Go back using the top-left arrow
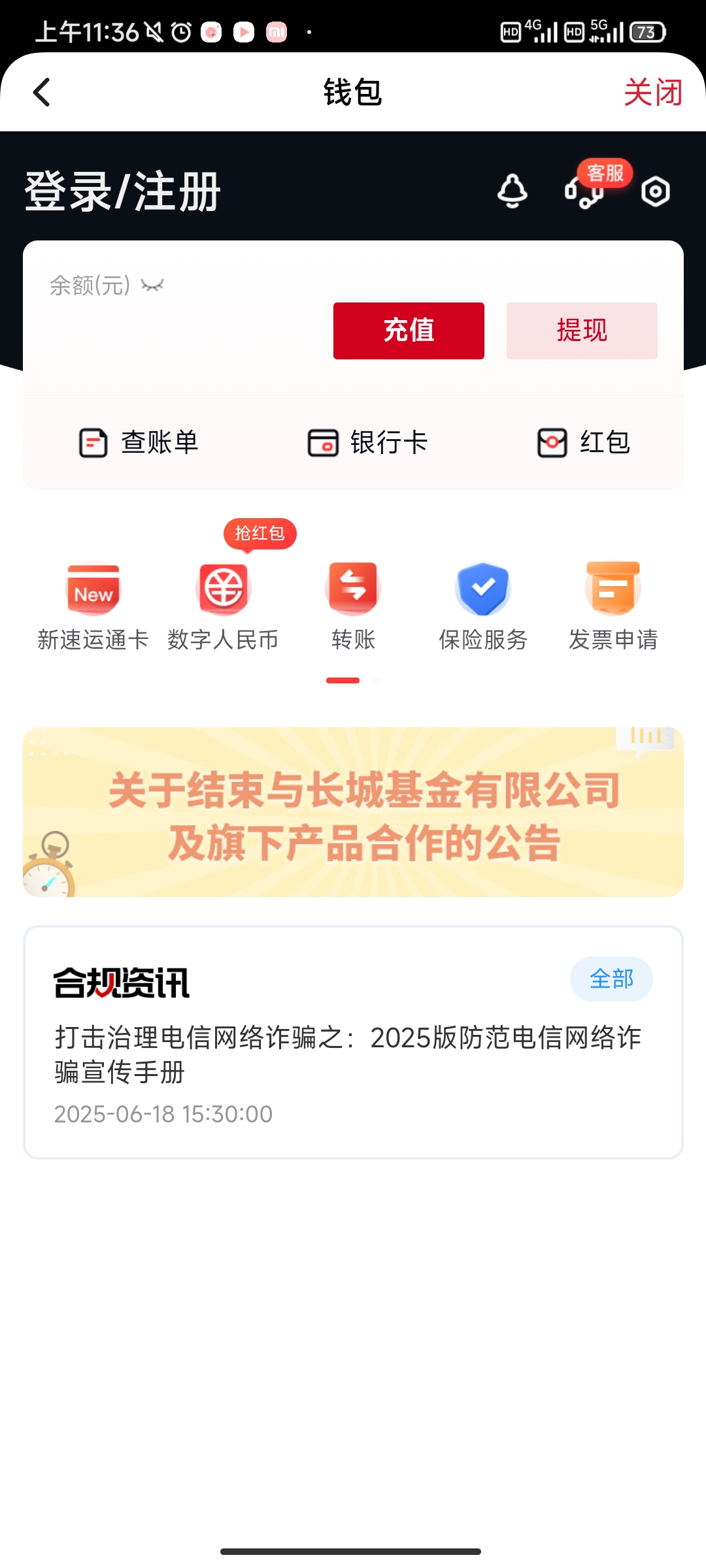This screenshot has height=1568, width=706. [42, 92]
